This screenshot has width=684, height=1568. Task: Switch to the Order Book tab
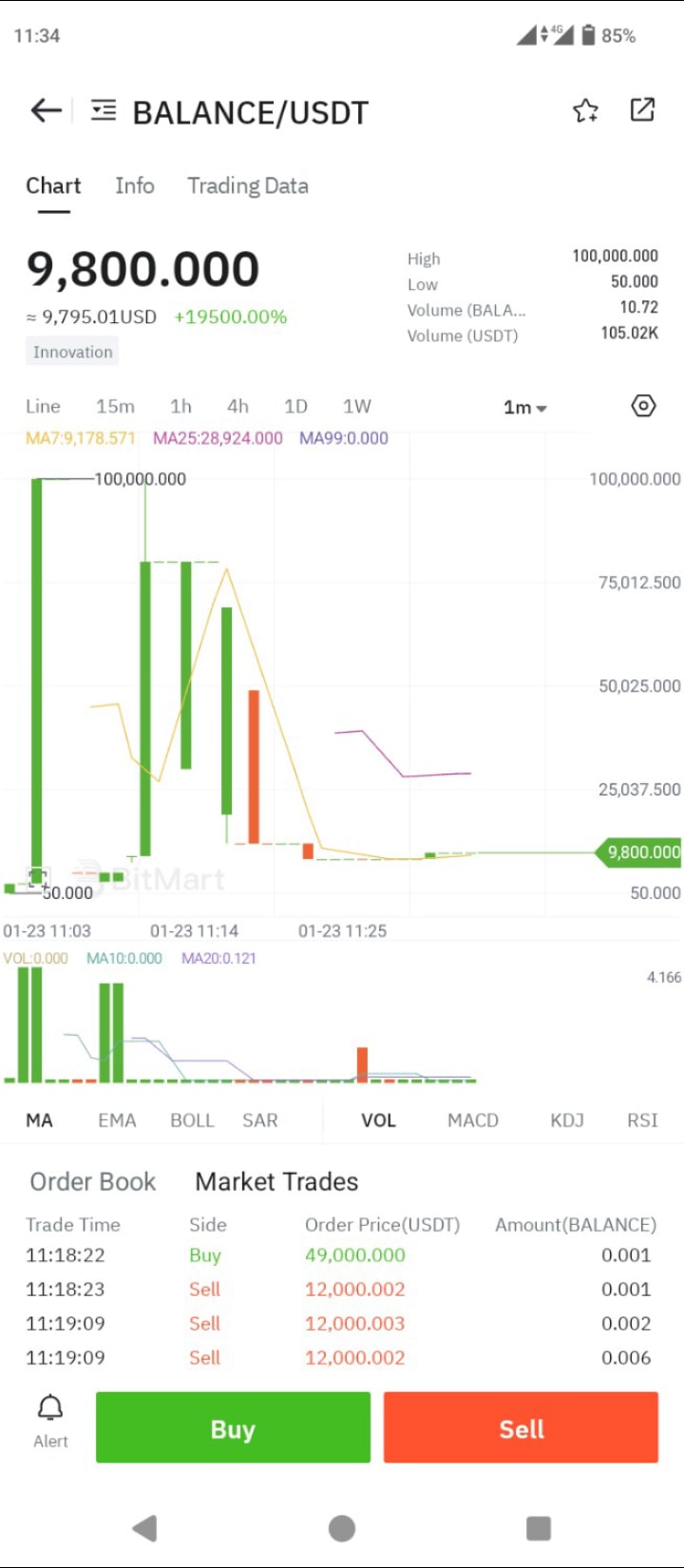click(91, 1181)
